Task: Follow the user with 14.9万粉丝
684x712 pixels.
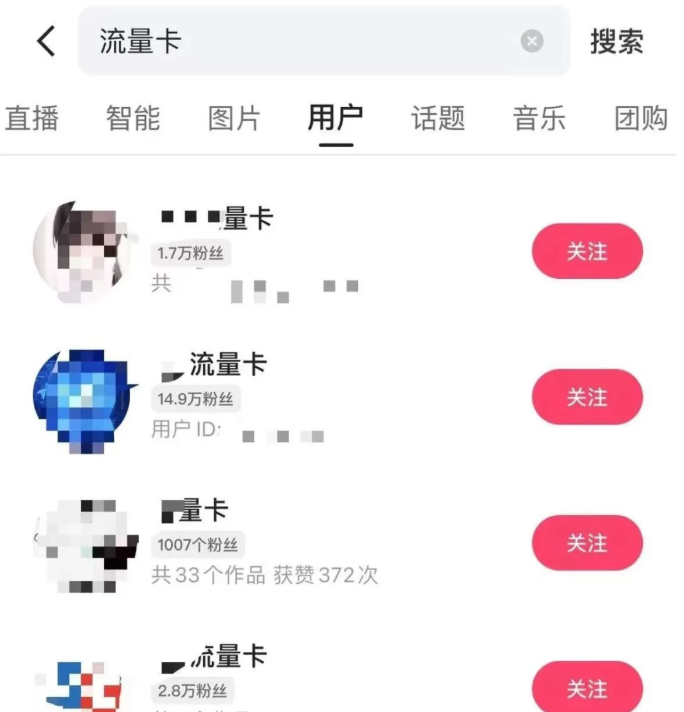Action: [587, 397]
